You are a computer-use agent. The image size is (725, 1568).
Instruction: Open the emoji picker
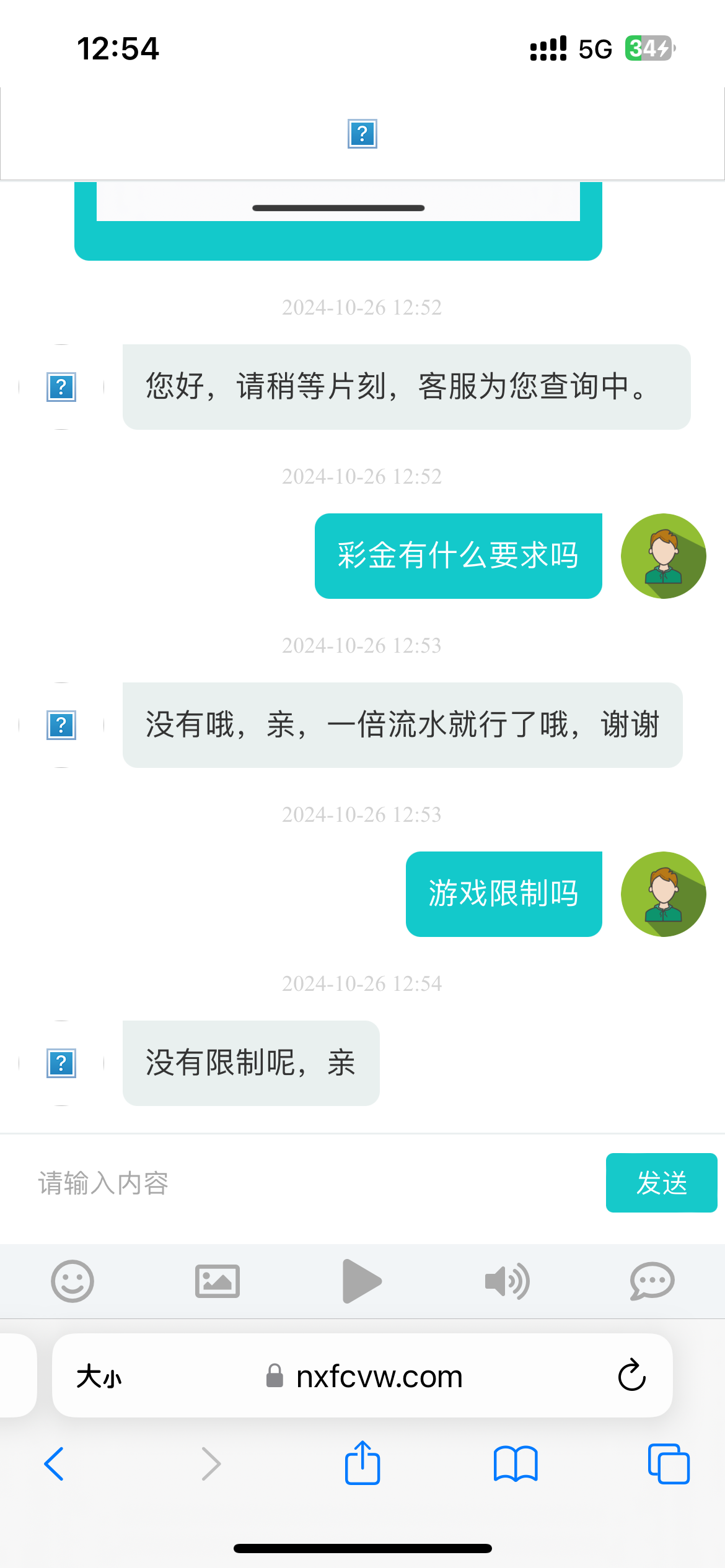(72, 1281)
